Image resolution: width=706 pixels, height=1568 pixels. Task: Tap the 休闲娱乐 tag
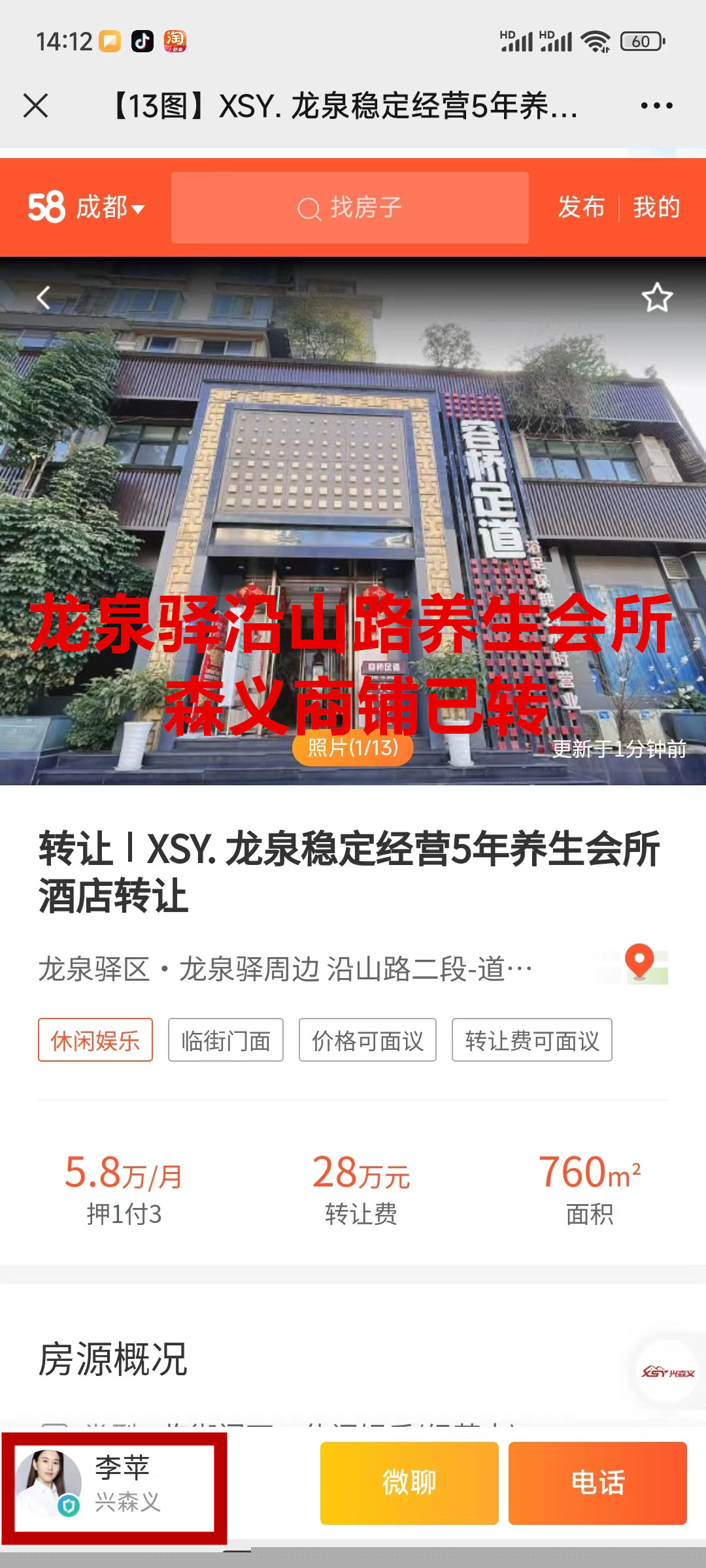95,1040
